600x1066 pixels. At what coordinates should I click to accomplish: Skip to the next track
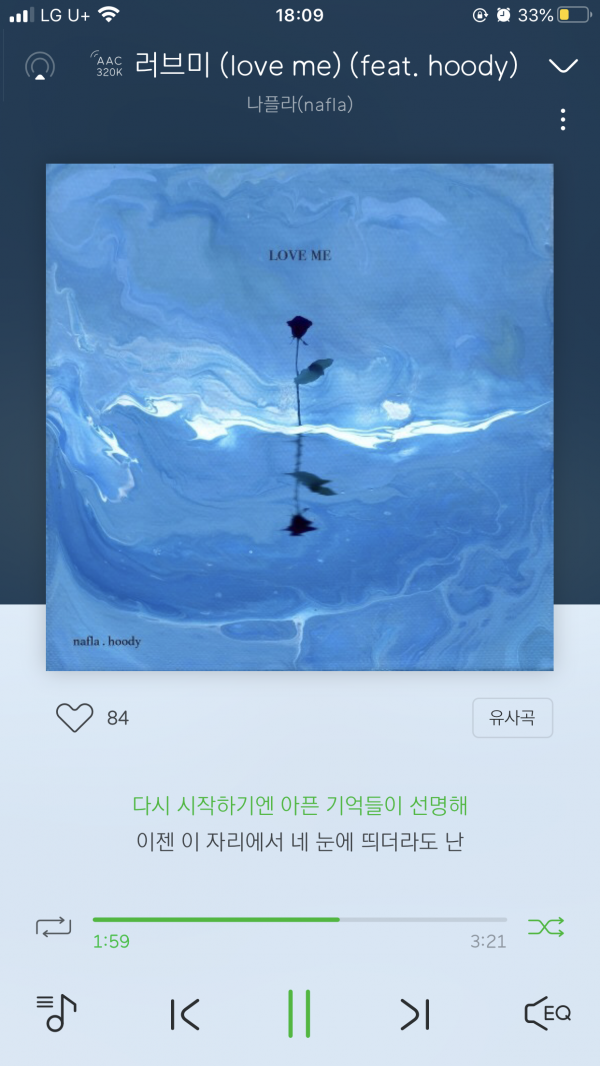coord(414,1014)
